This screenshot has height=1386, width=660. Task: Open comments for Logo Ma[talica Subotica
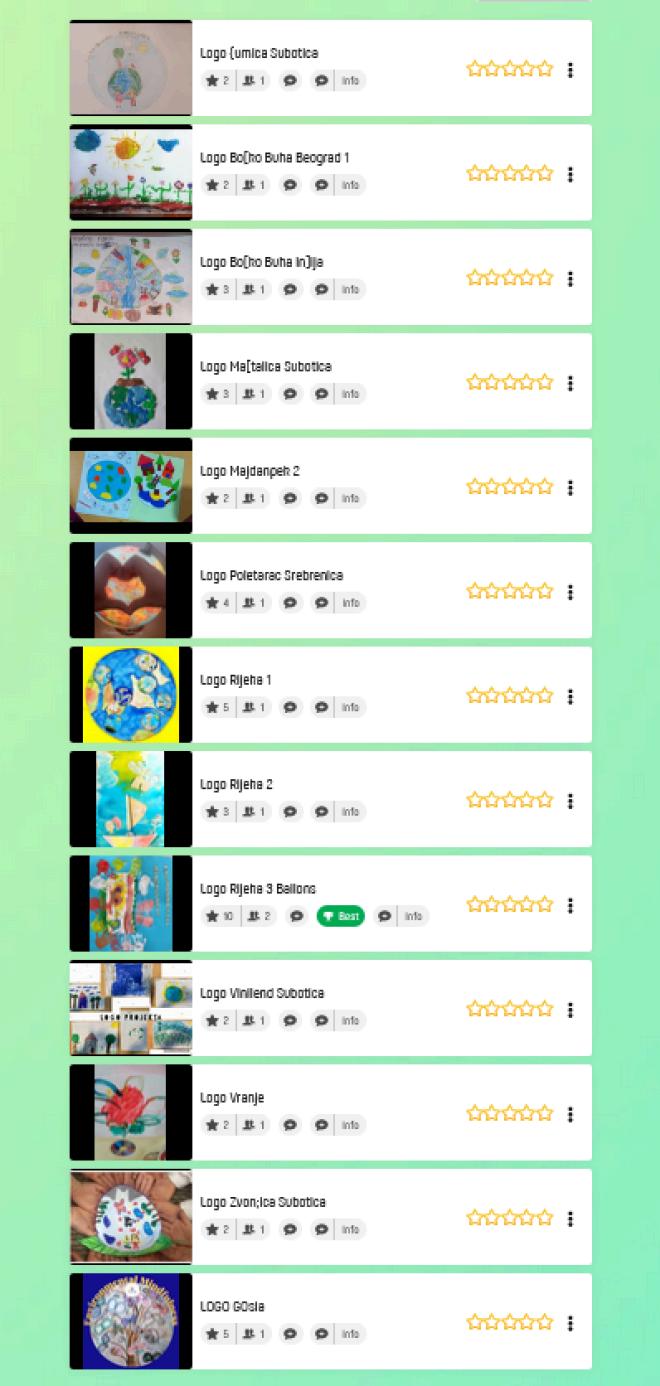(290, 394)
